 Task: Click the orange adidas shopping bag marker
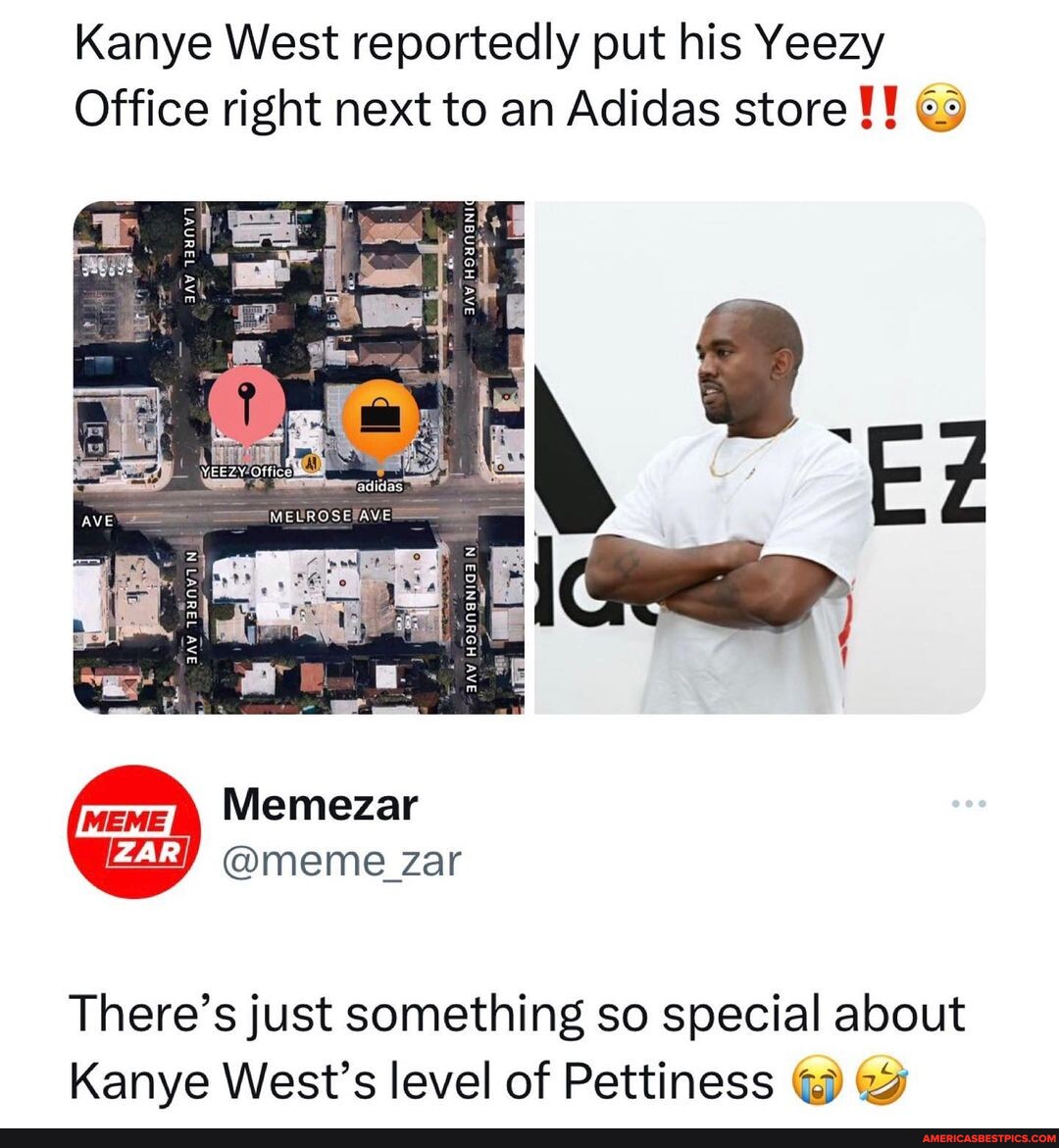pyautogui.click(x=381, y=416)
